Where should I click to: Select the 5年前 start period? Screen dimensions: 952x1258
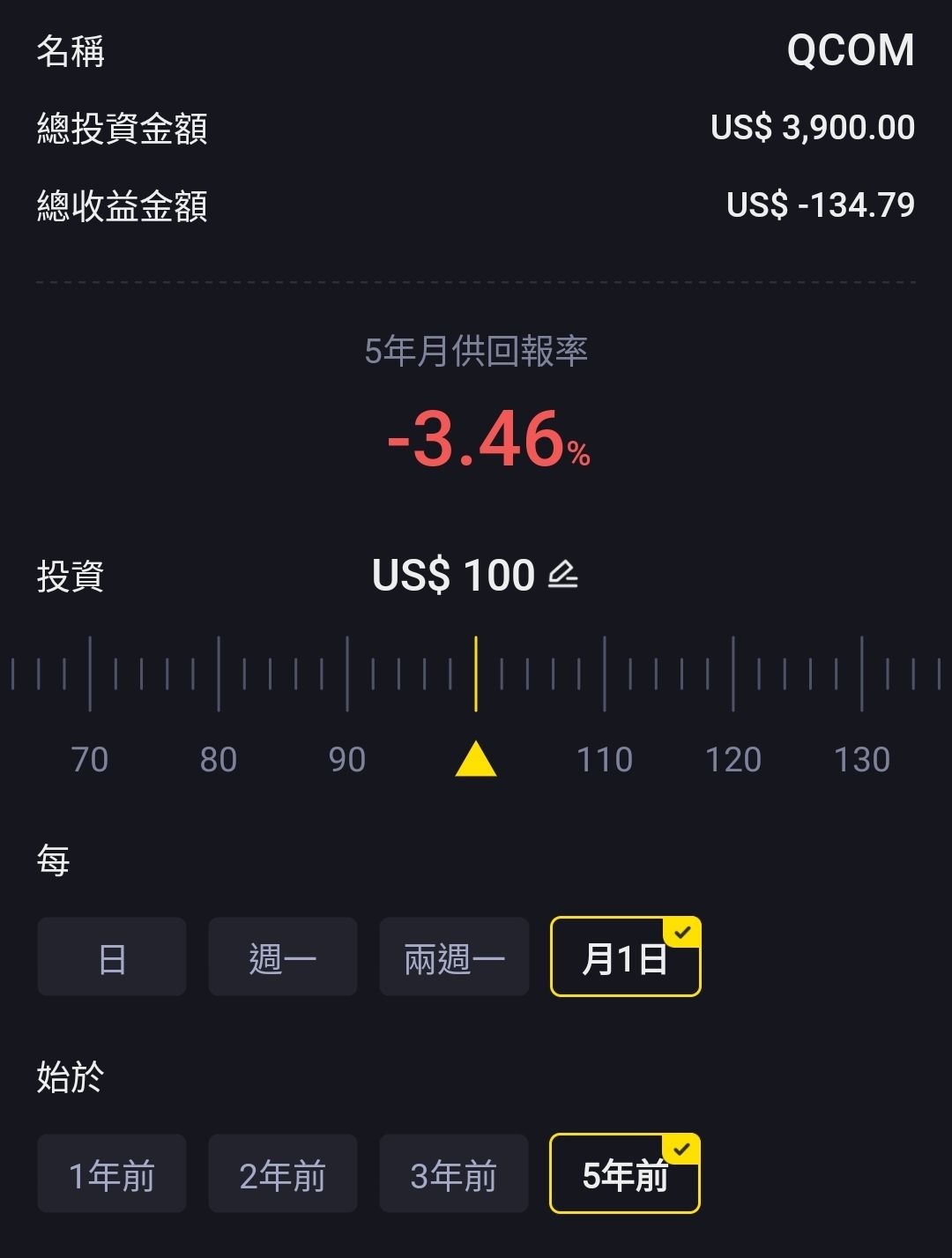(x=625, y=1174)
